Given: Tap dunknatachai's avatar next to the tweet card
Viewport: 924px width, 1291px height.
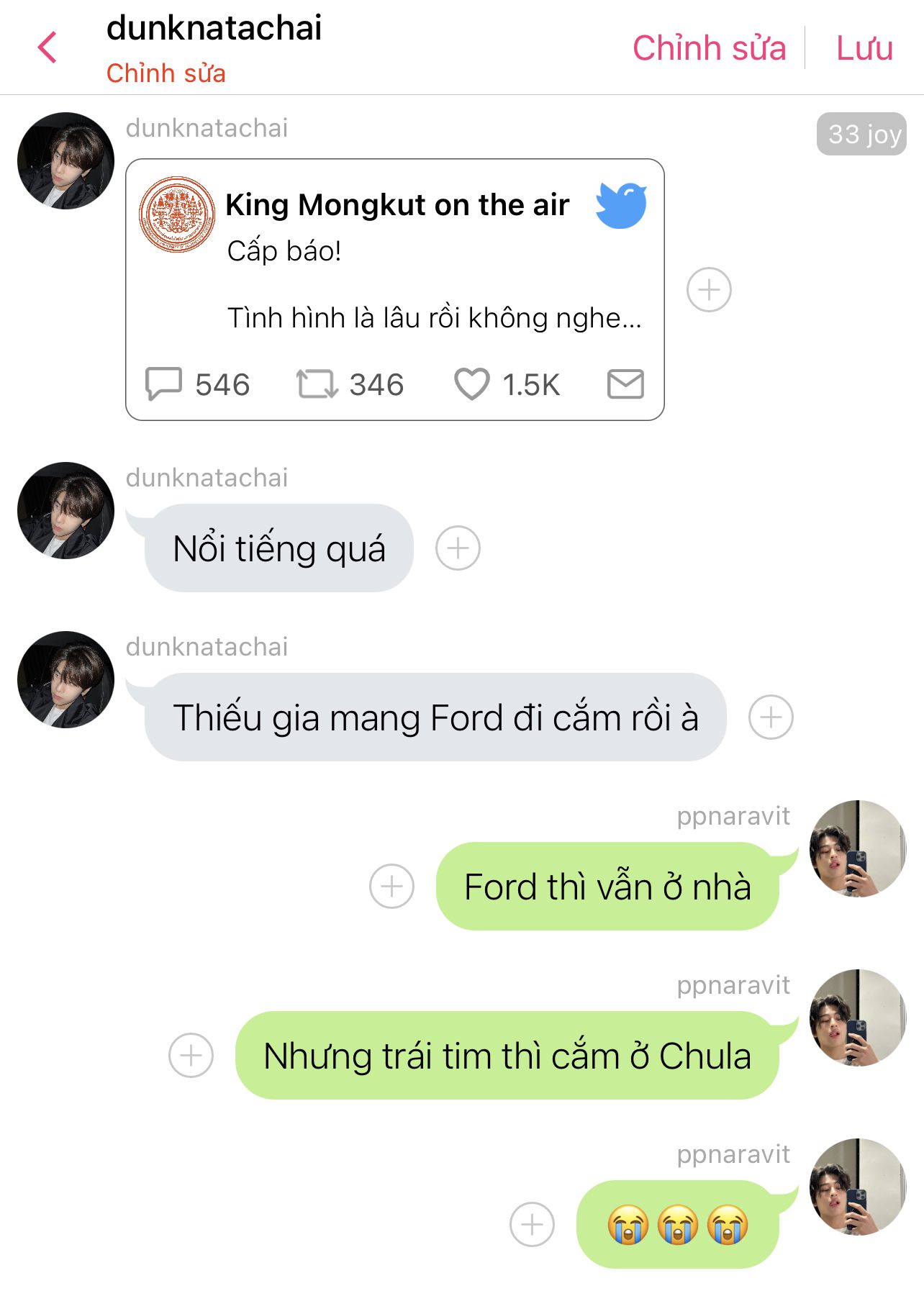Looking at the screenshot, I should click(66, 160).
